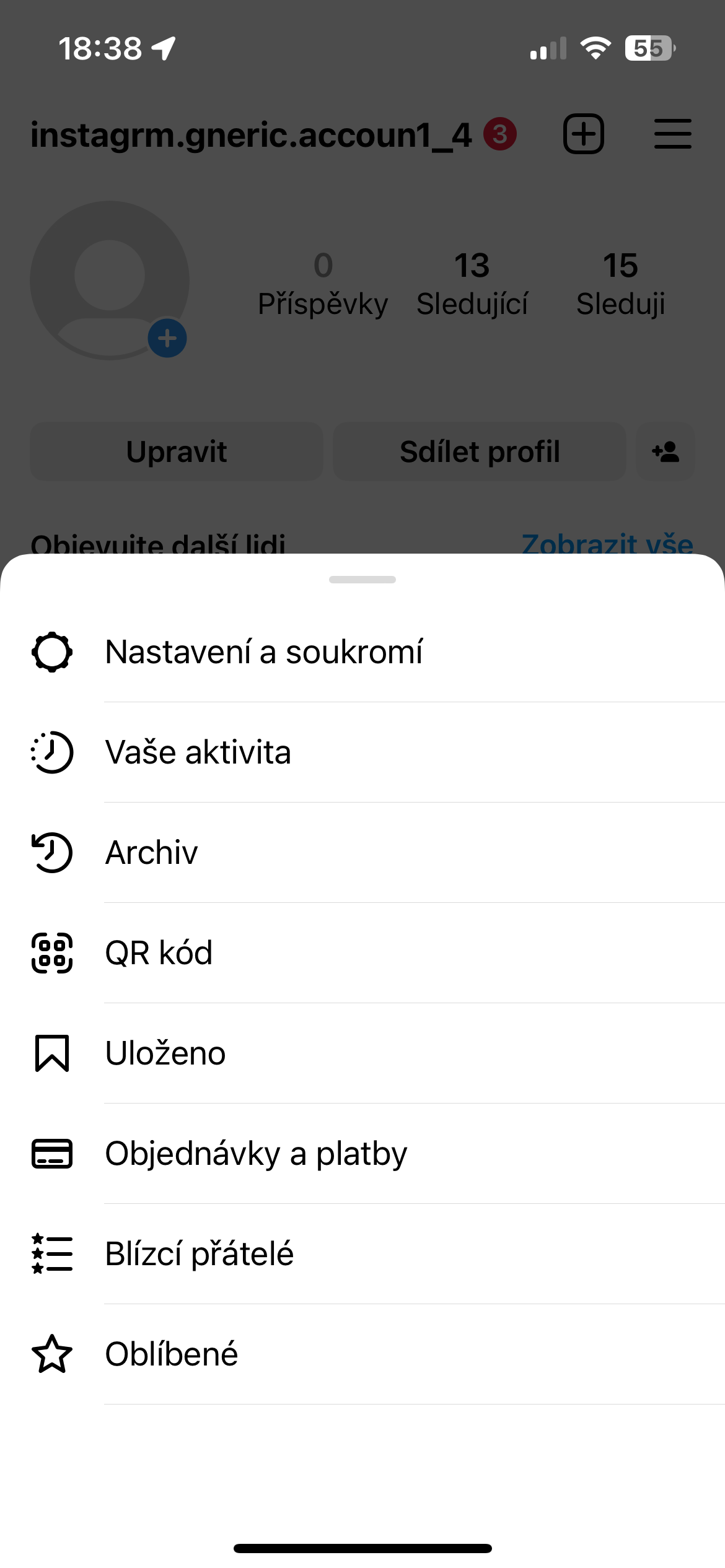The image size is (725, 1568).
Task: Open Objednávky a platby
Action: click(x=256, y=1154)
